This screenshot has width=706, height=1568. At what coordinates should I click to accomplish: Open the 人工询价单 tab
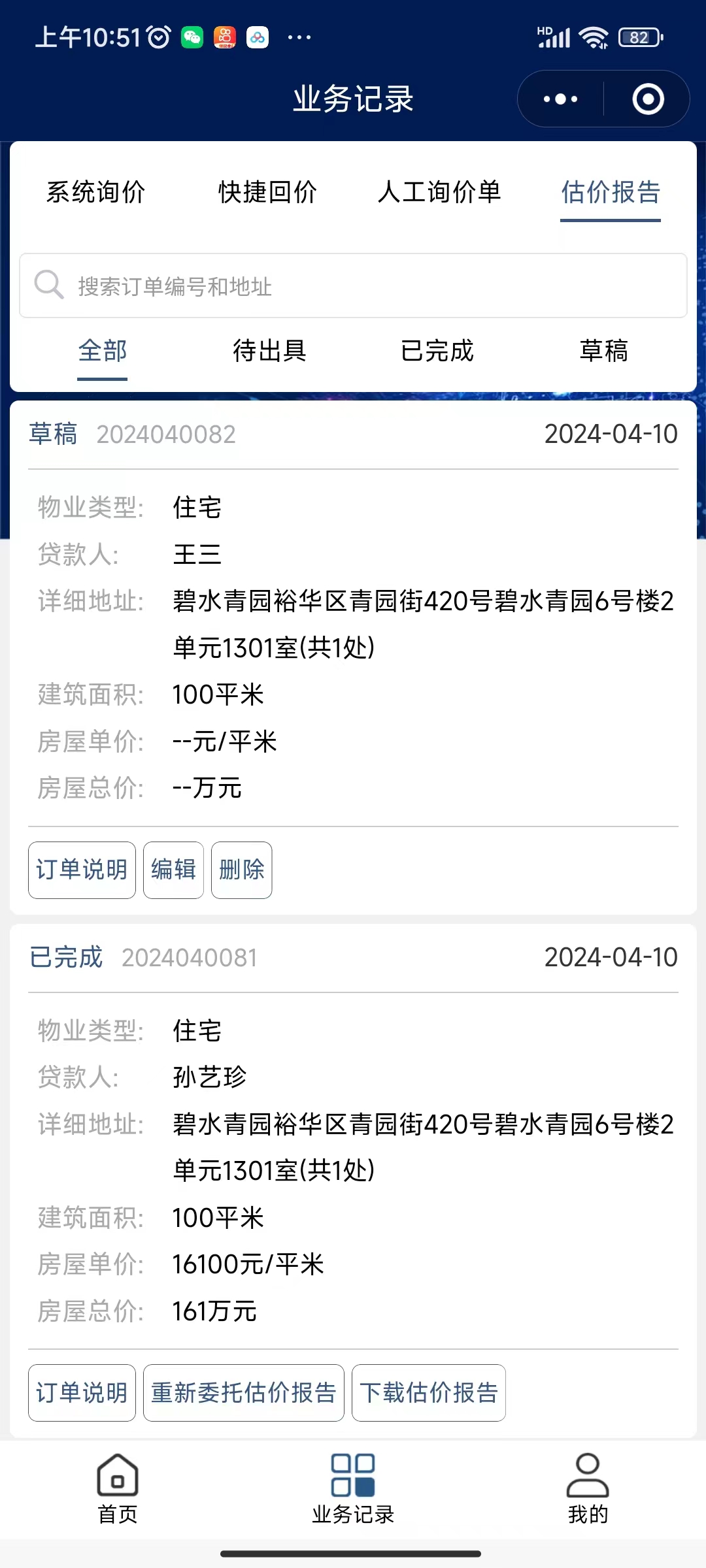[x=439, y=193]
